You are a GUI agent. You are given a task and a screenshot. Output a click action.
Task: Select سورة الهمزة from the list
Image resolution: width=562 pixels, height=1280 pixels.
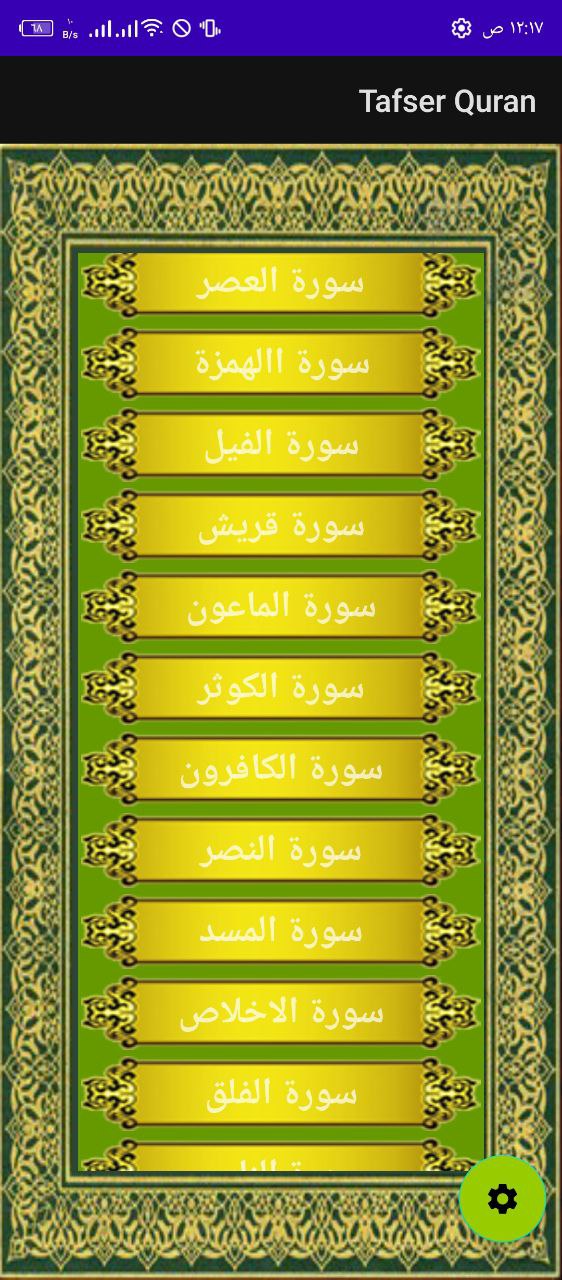point(281,364)
